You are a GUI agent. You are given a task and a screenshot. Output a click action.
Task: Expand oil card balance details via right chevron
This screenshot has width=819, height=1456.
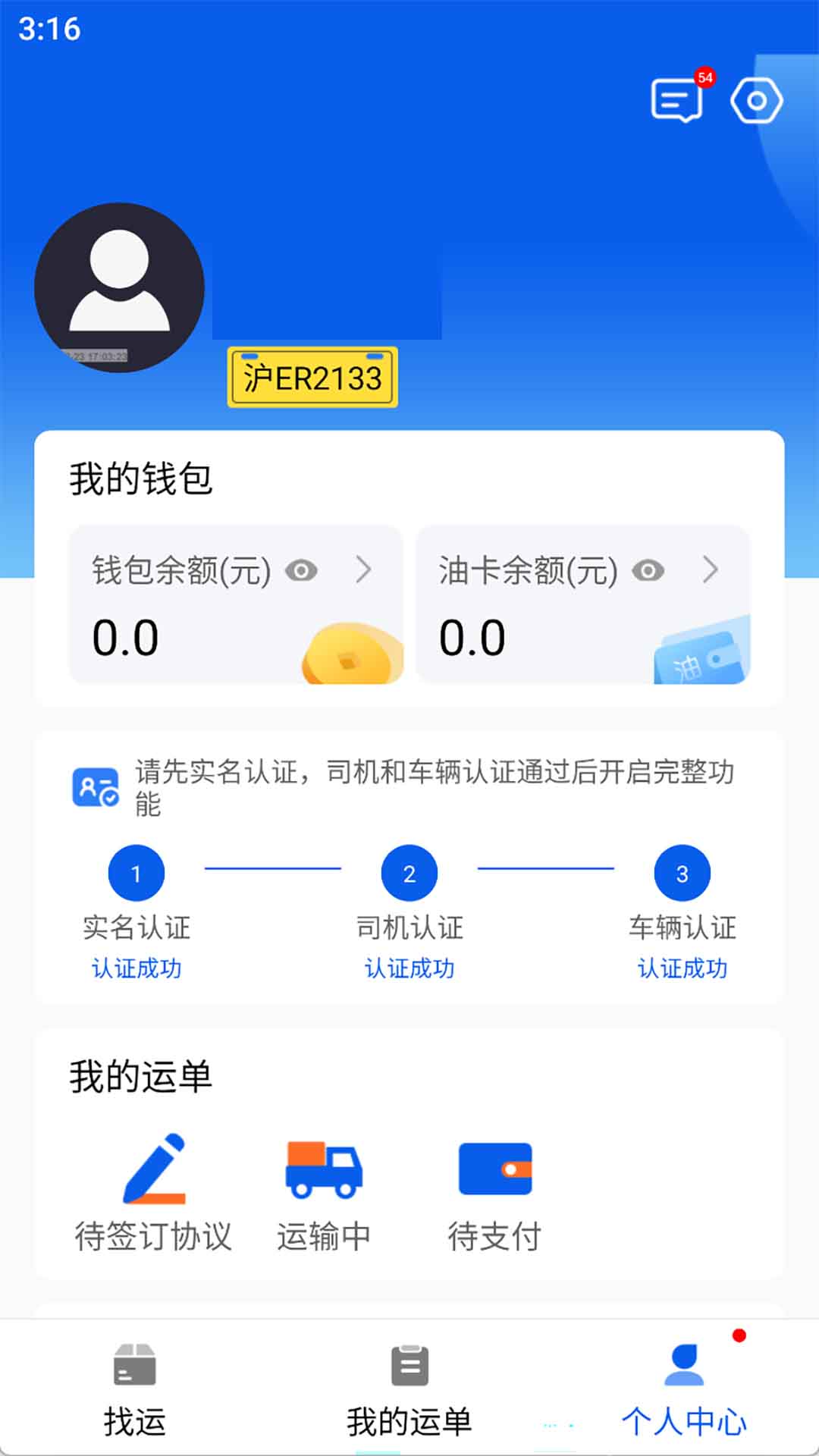coord(711,569)
